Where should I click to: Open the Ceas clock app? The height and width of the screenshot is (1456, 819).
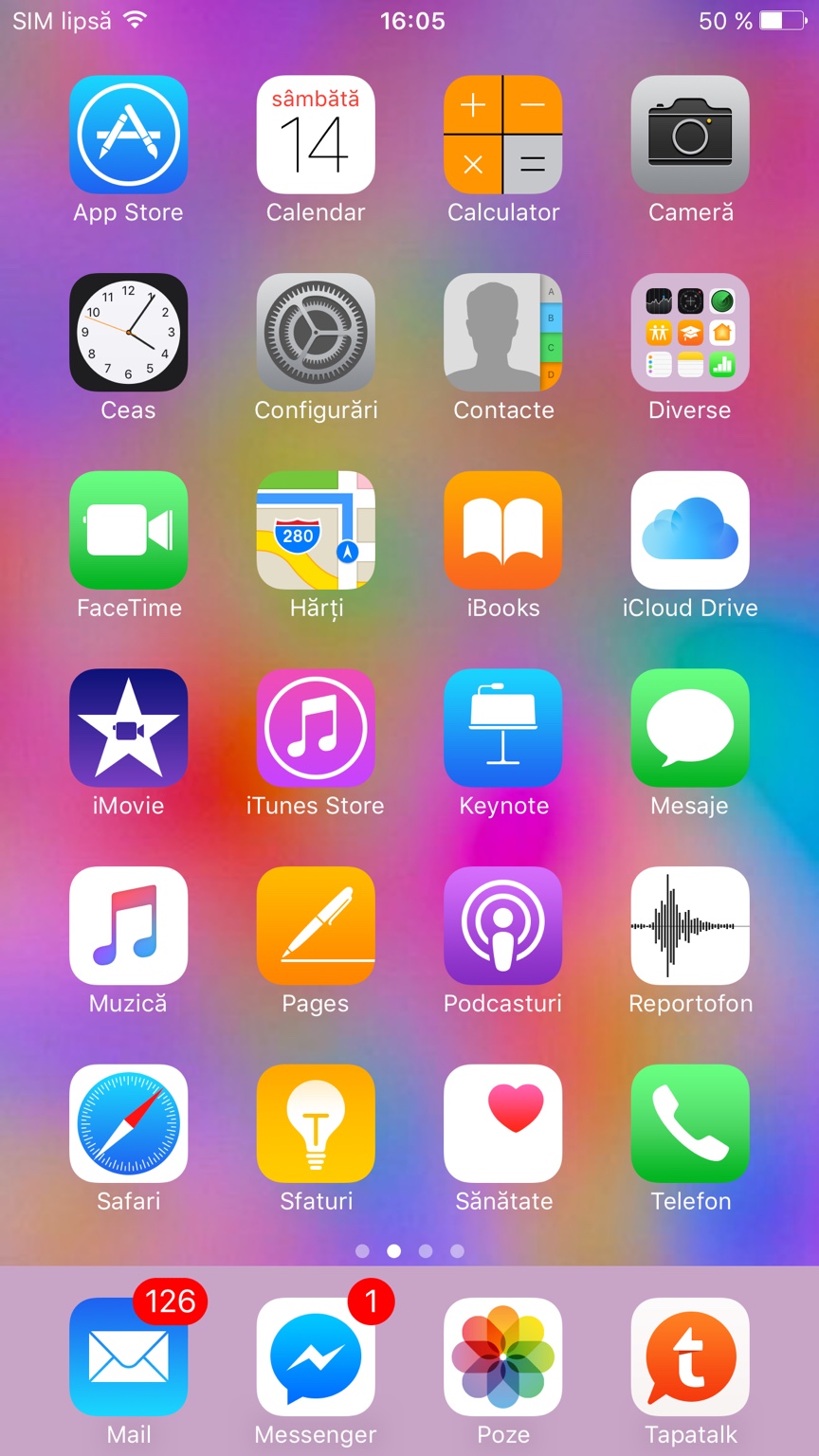tap(128, 333)
